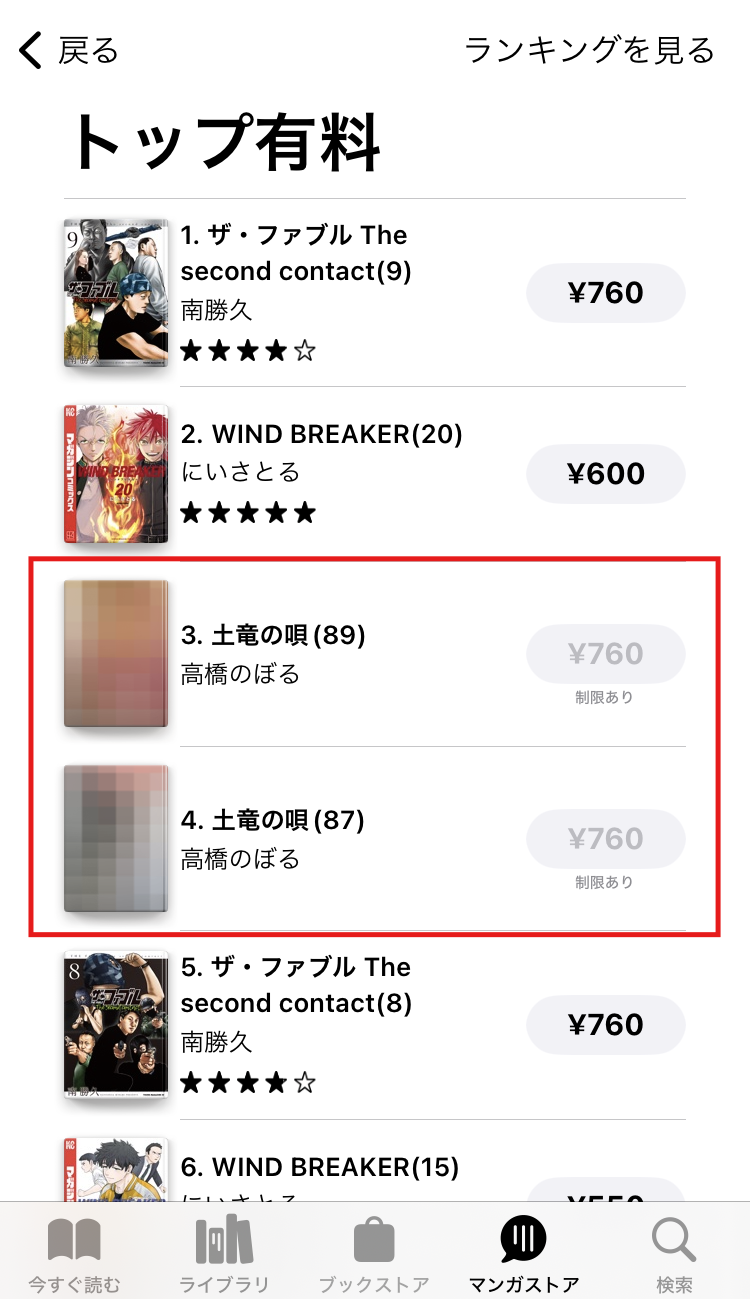Open the WIND BREAKER(20) entry
Viewport: 750px width, 1299px height.
click(375, 474)
